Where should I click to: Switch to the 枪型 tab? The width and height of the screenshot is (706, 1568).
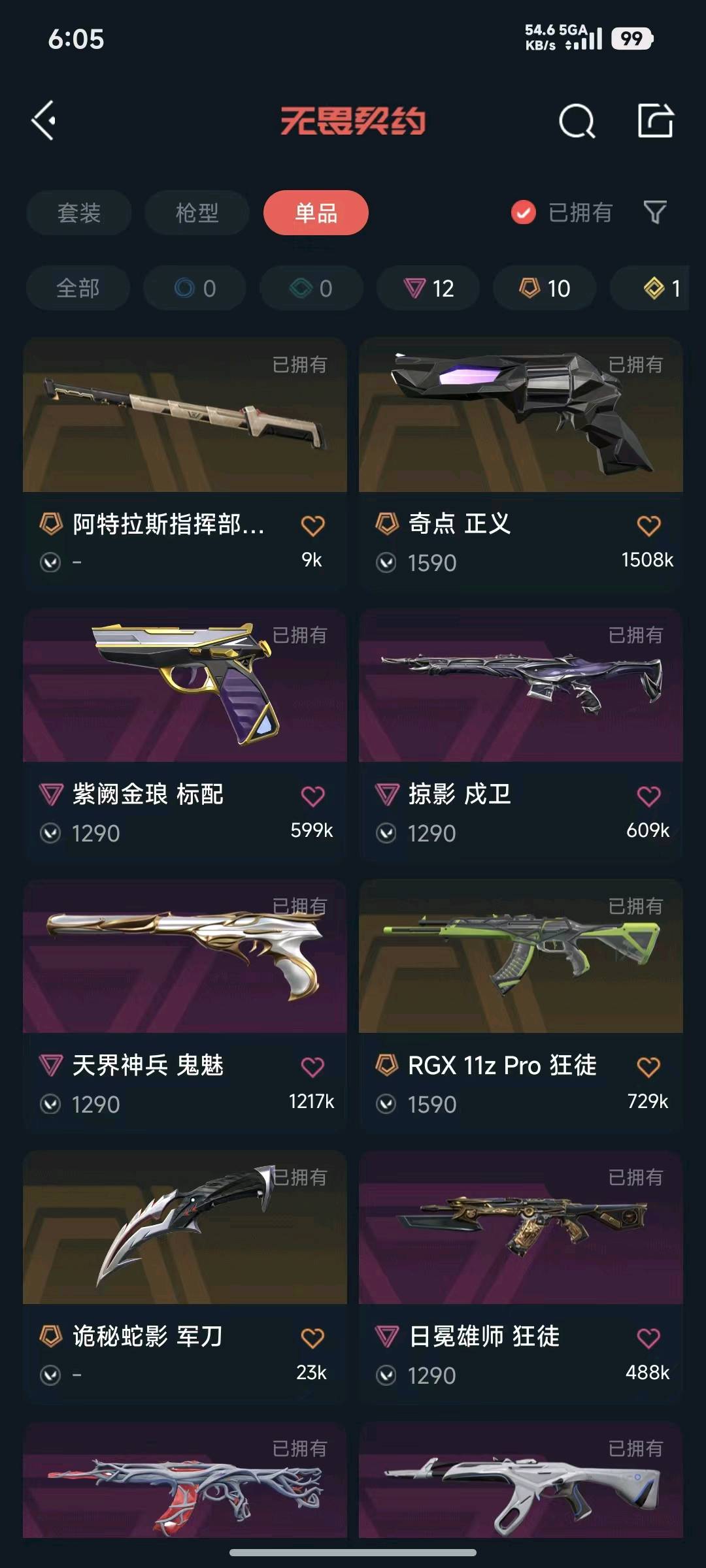(197, 213)
